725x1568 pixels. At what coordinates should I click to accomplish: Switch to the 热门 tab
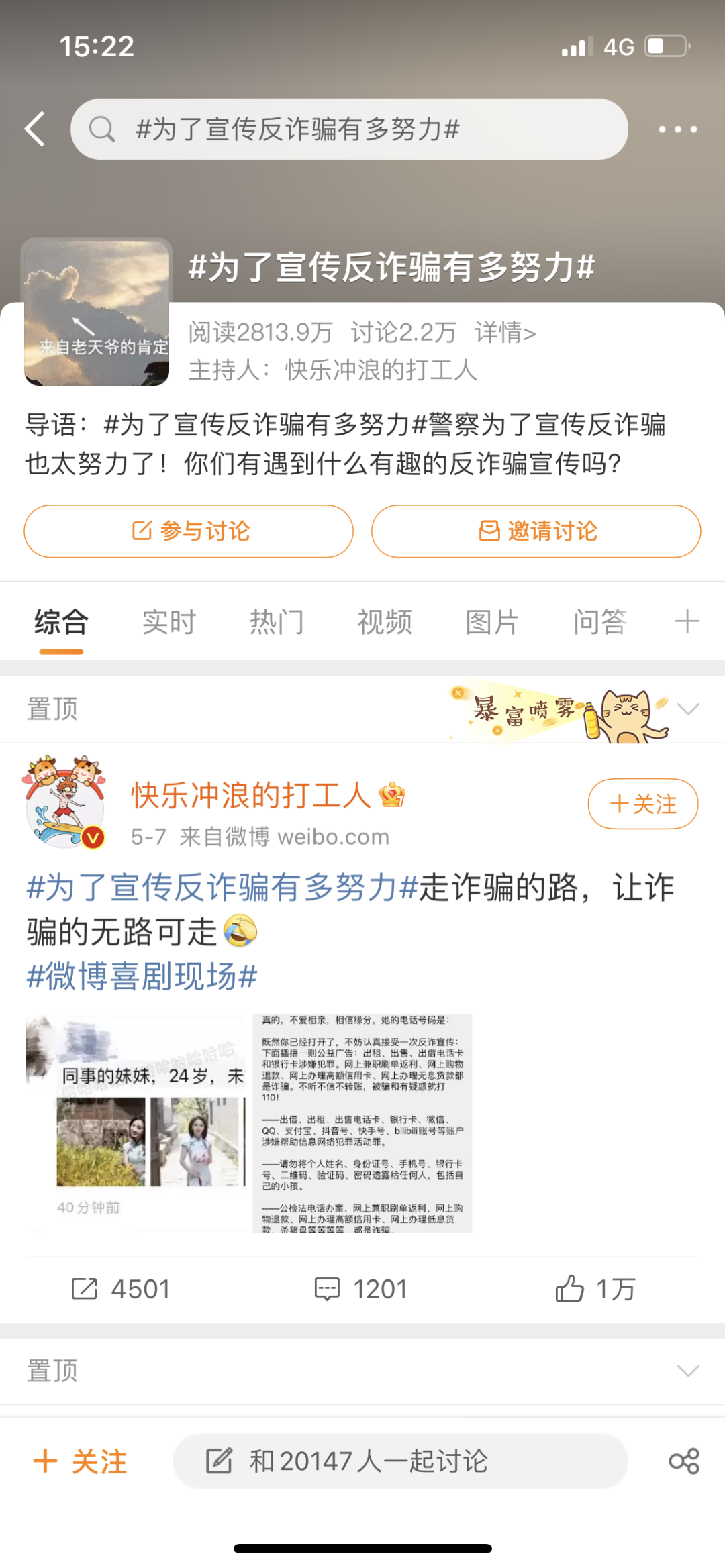click(x=277, y=622)
